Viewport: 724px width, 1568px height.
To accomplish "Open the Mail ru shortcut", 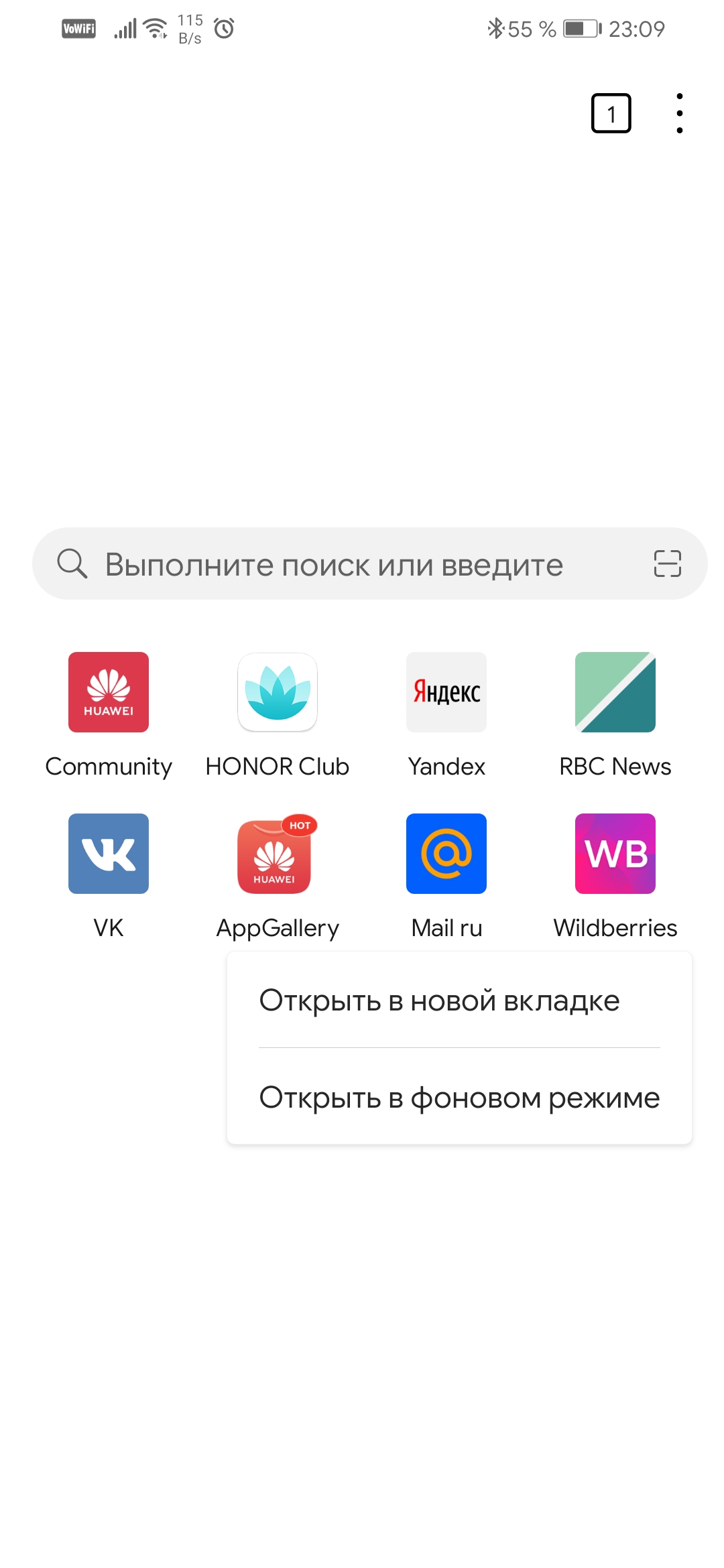I will pyautogui.click(x=446, y=854).
